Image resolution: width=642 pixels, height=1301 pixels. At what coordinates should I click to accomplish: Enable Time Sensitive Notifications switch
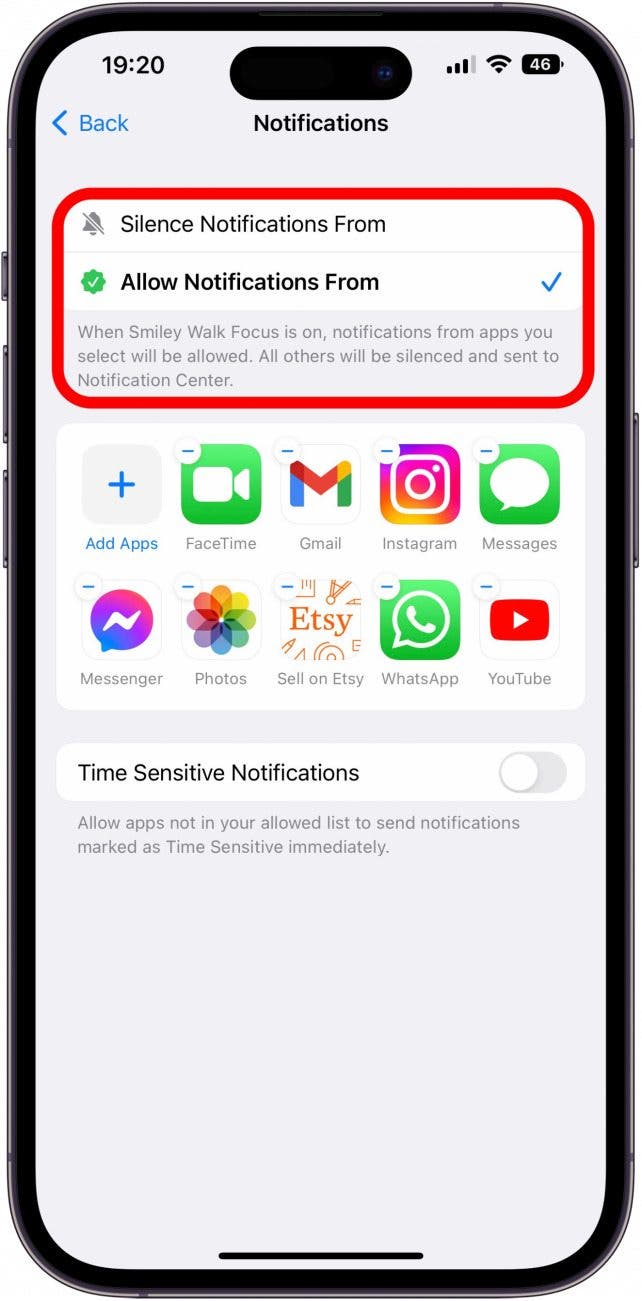tap(532, 773)
